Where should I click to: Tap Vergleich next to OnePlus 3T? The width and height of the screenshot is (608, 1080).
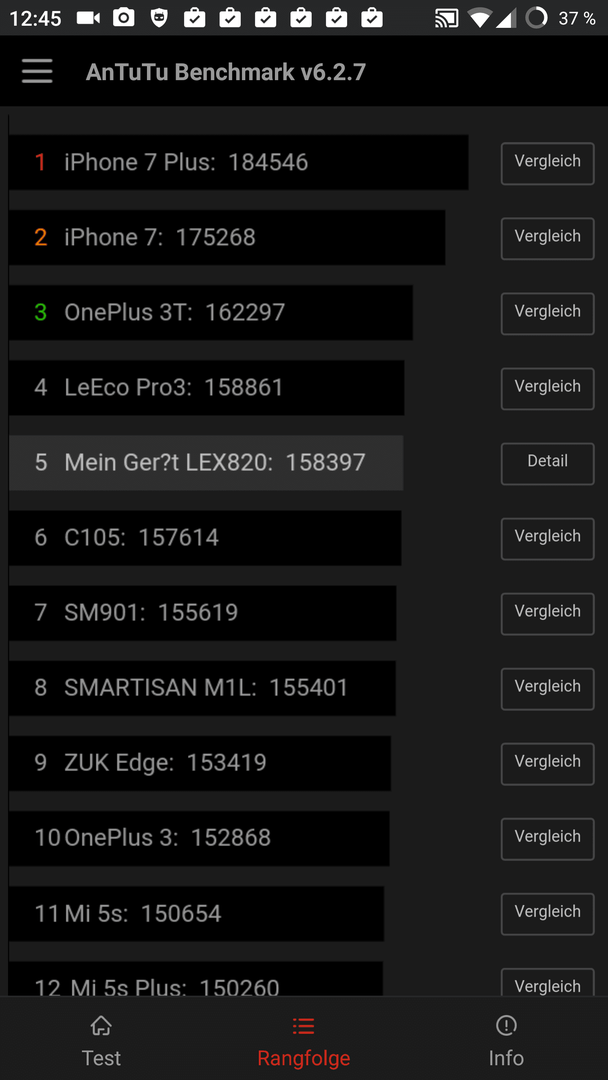point(547,313)
